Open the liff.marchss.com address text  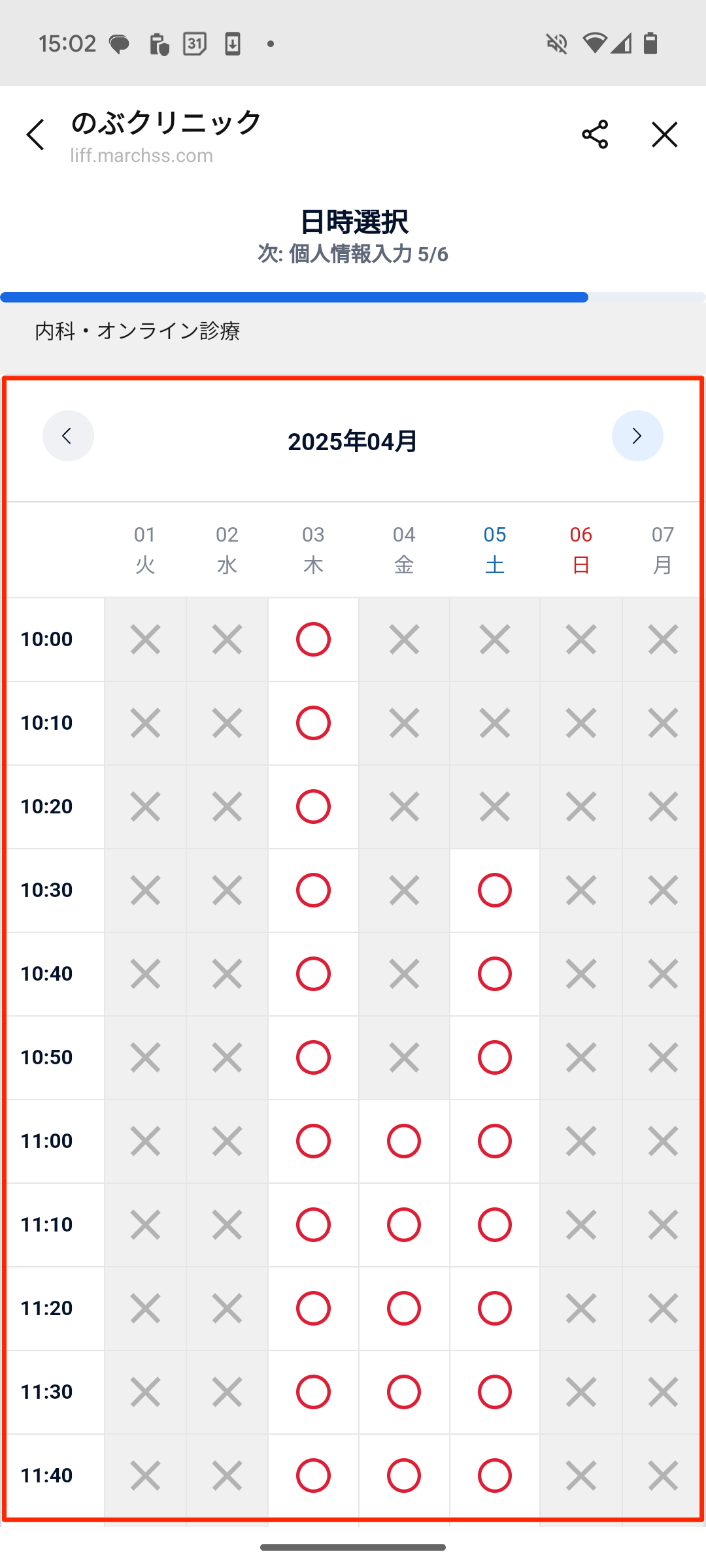pyautogui.click(x=141, y=155)
